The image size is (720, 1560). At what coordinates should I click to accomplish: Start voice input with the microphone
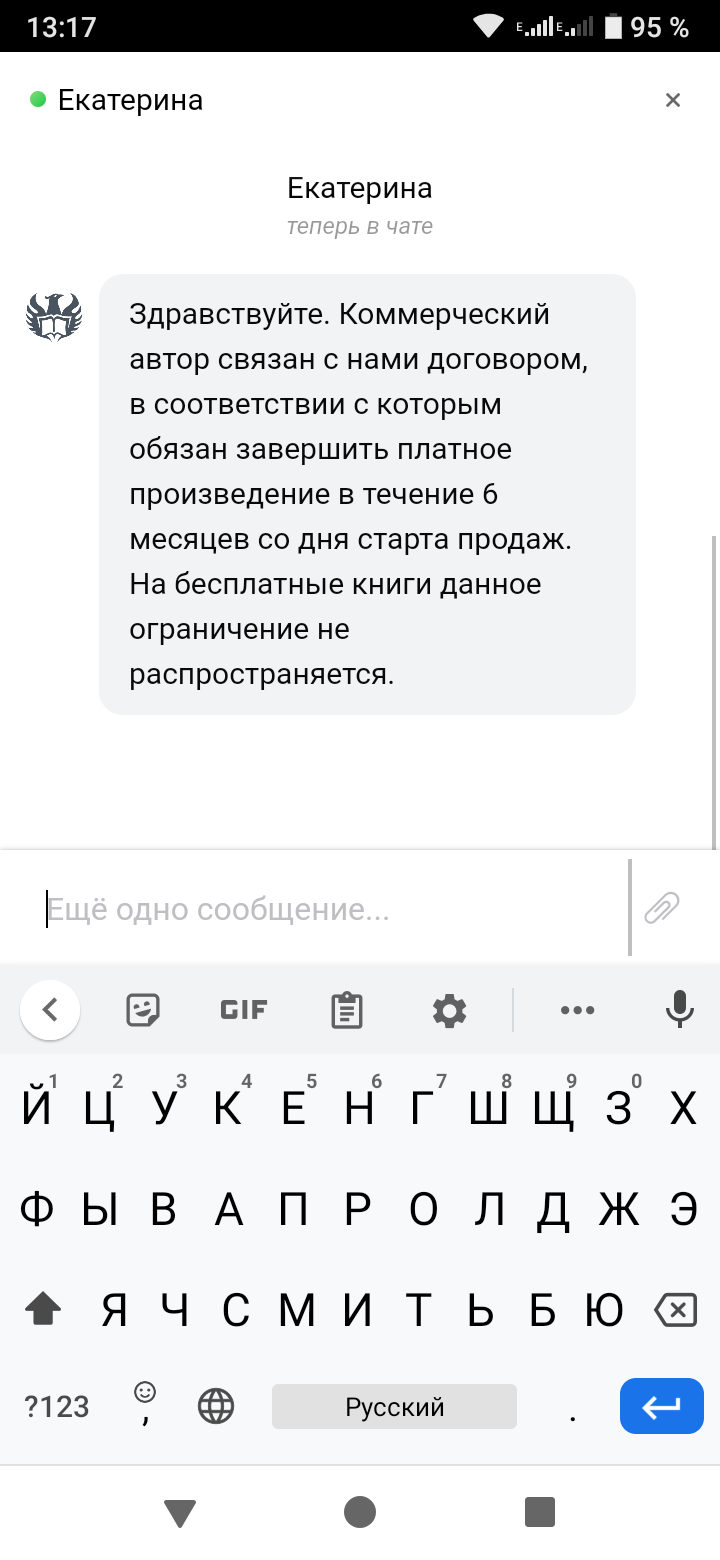coord(680,1010)
